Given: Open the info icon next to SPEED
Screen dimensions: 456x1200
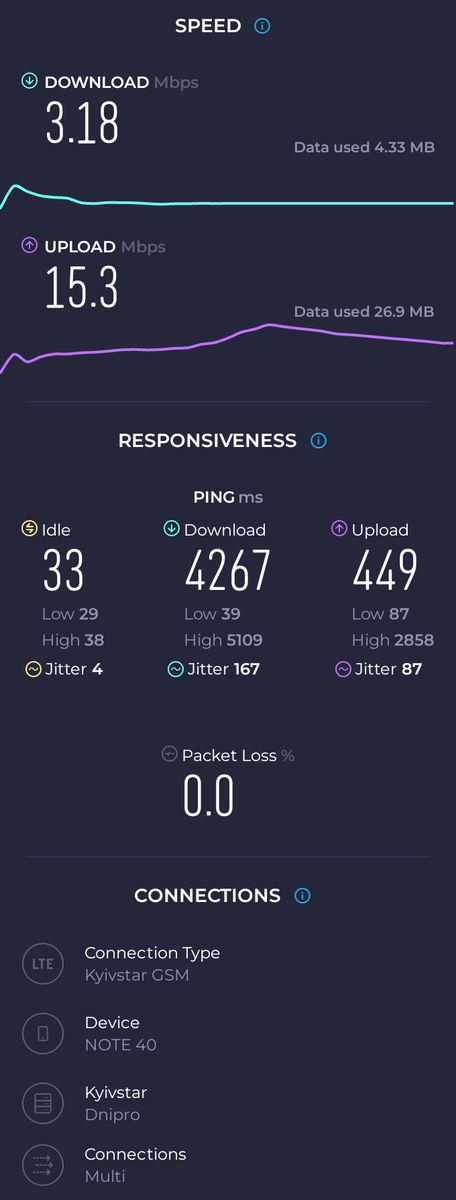Looking at the screenshot, I should tap(262, 26).
